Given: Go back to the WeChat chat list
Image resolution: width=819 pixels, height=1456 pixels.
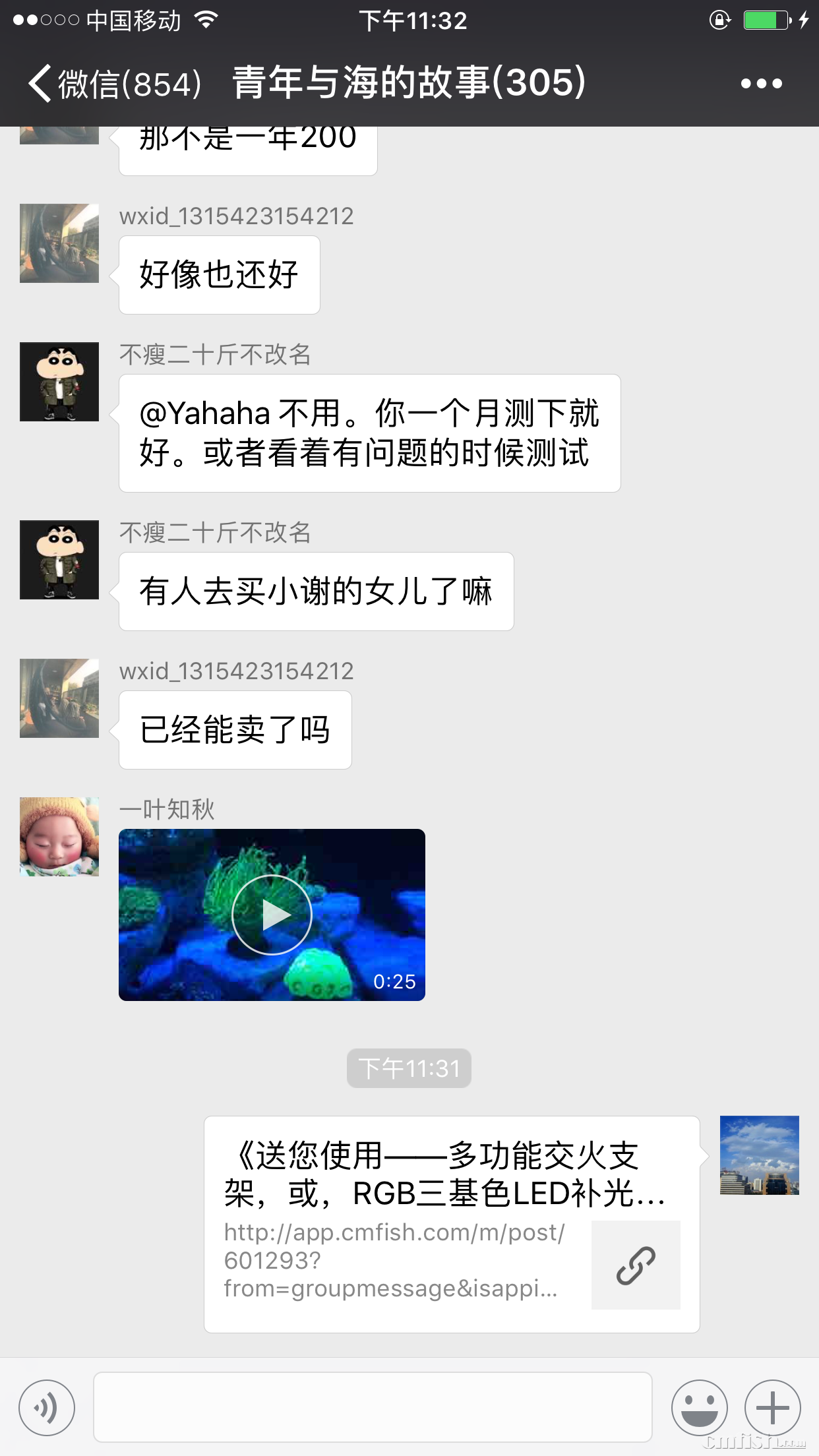Looking at the screenshot, I should [112, 84].
